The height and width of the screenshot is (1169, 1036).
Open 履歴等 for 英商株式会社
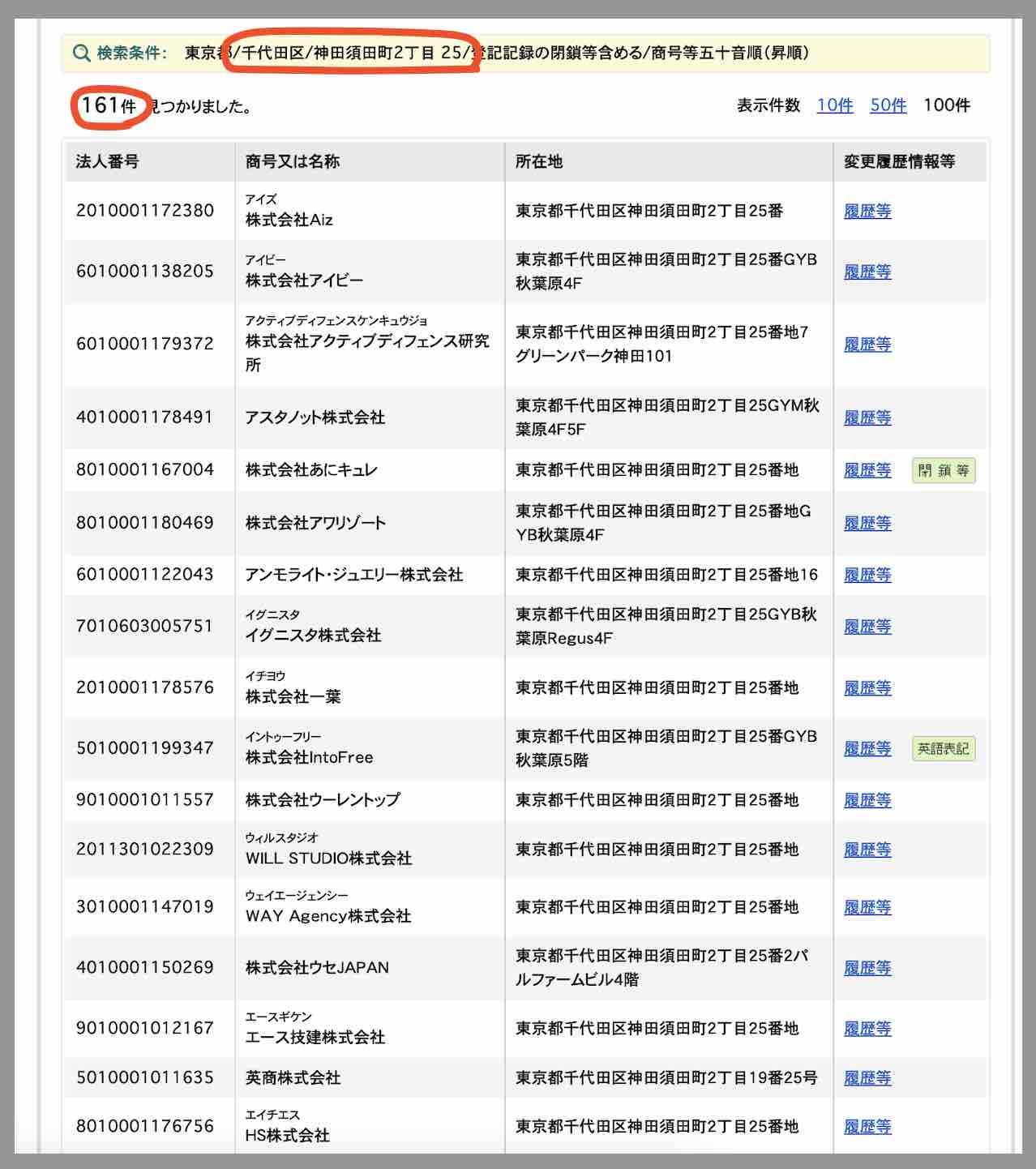pos(867,1078)
